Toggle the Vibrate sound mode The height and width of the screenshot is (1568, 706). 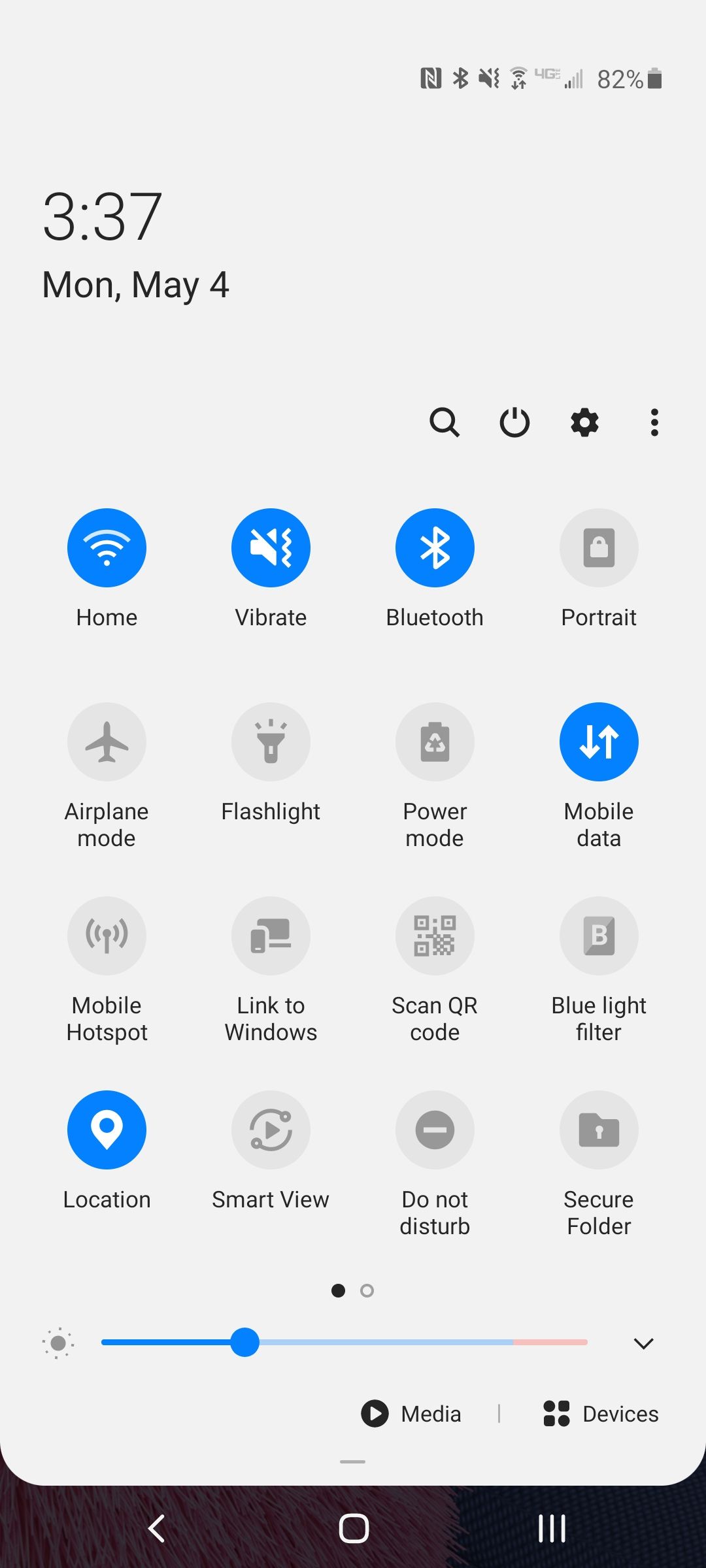(x=271, y=547)
